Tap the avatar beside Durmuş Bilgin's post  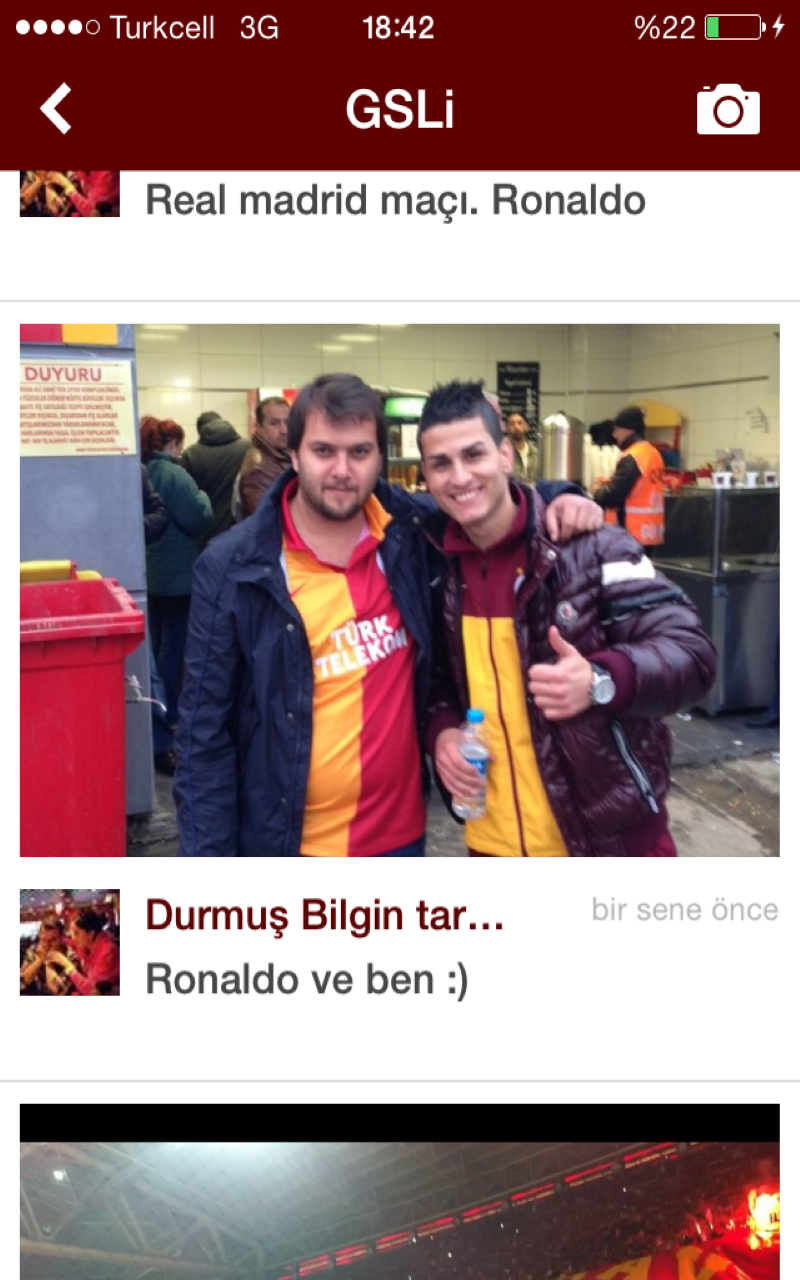[x=70, y=942]
